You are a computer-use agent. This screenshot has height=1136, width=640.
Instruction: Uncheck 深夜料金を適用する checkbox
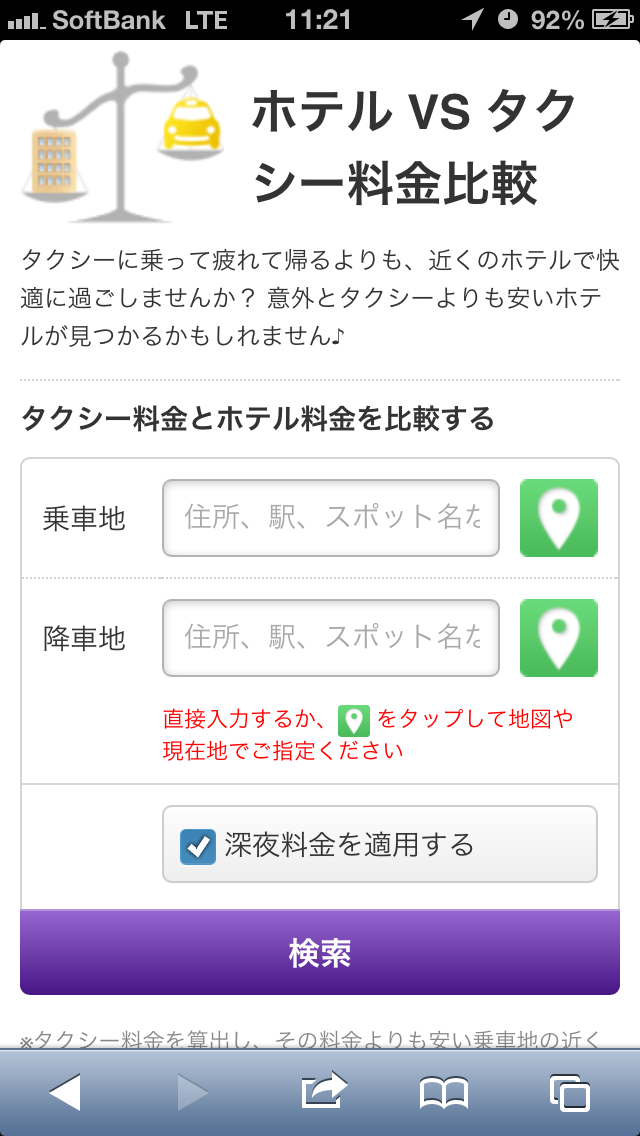[198, 846]
